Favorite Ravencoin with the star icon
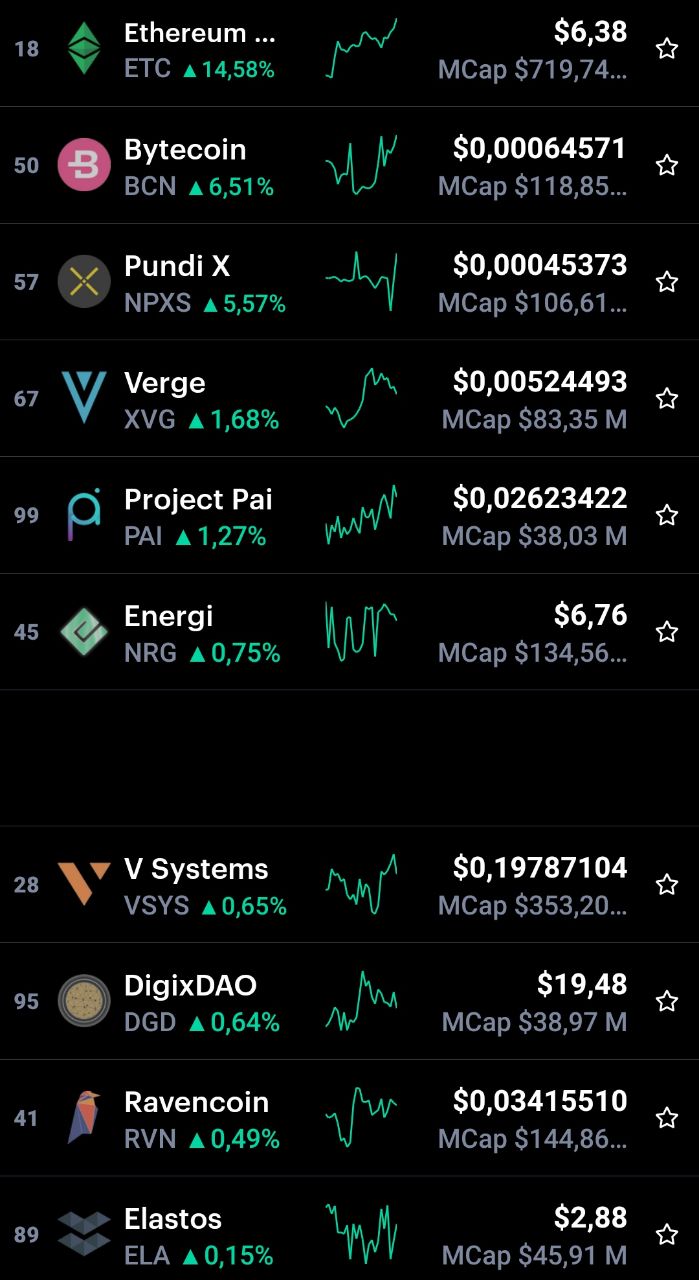The image size is (699, 1280). coord(667,1118)
